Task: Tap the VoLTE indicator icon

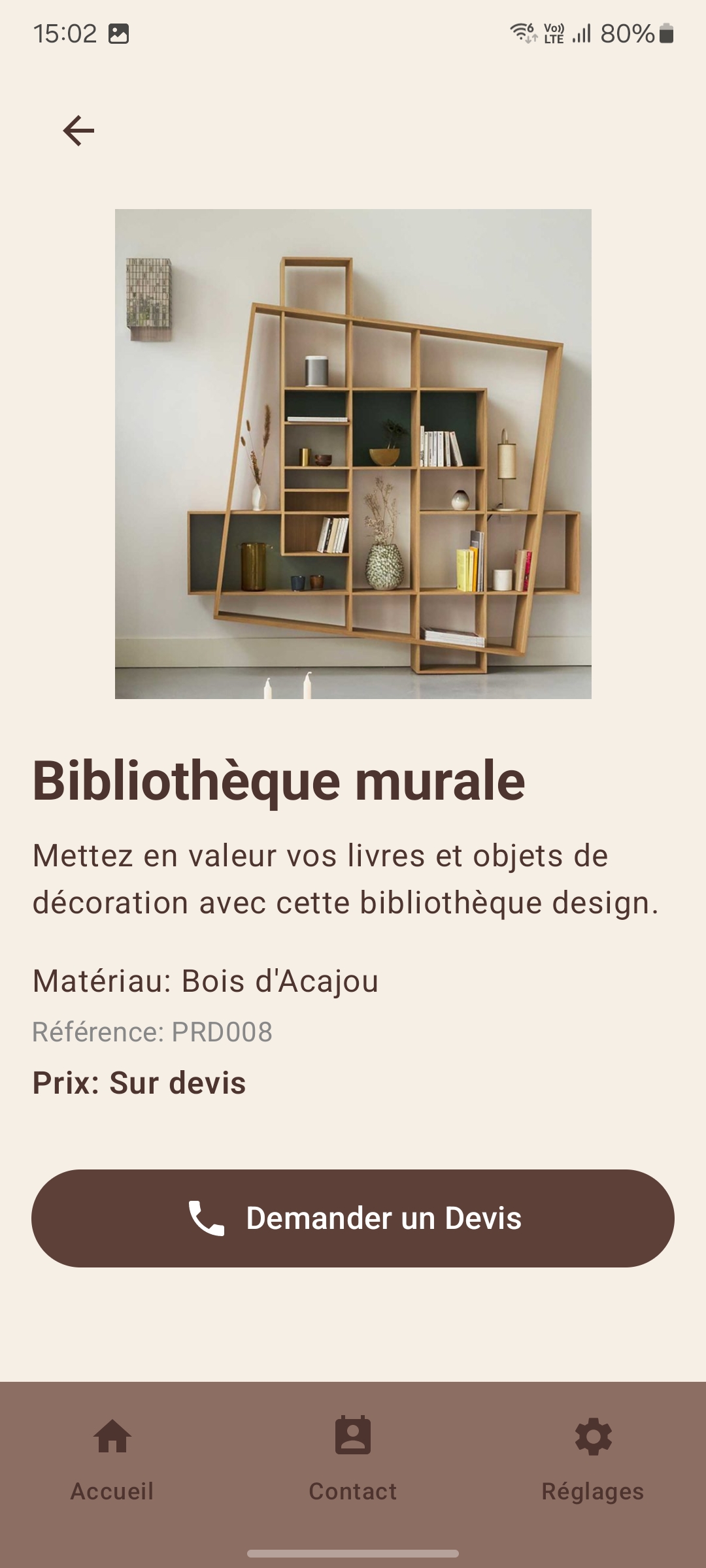Action: pos(553,32)
